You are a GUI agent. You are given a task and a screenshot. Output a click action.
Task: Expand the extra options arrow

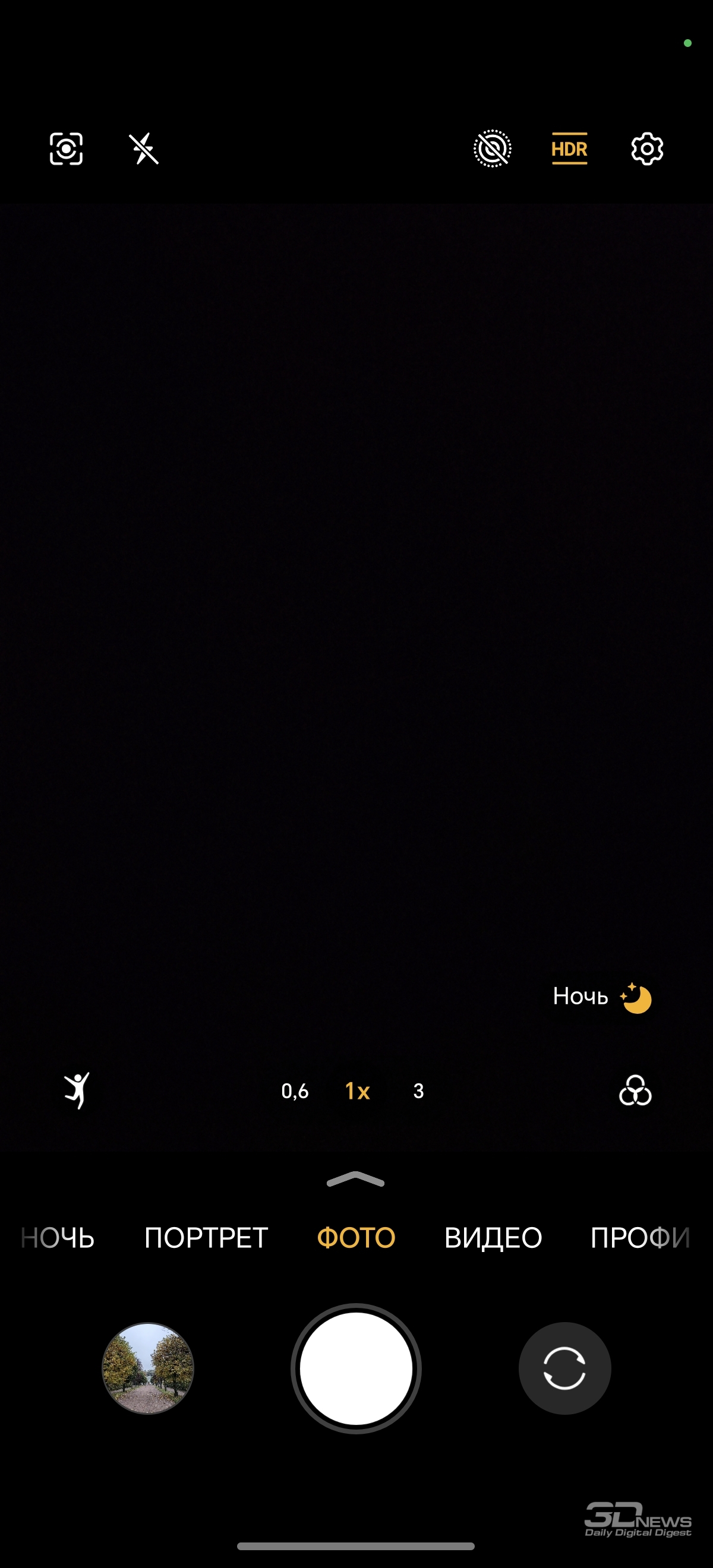pos(355,1180)
